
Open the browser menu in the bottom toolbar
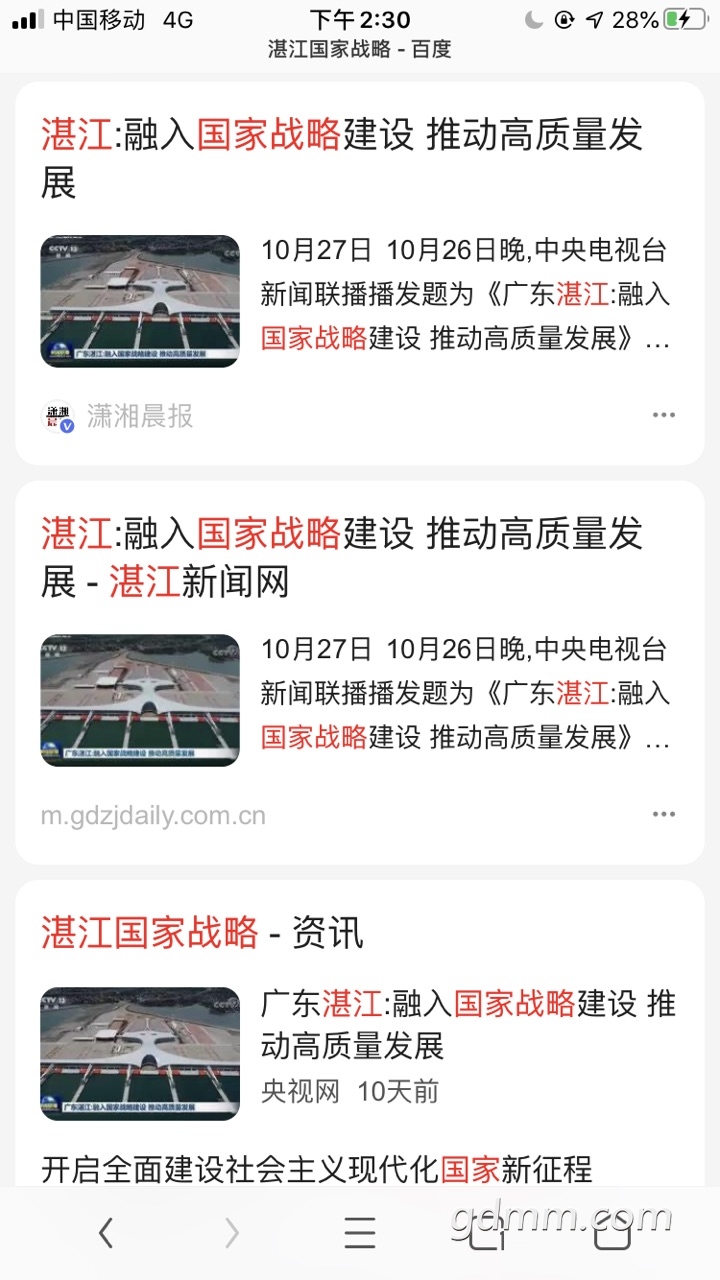coord(360,1234)
